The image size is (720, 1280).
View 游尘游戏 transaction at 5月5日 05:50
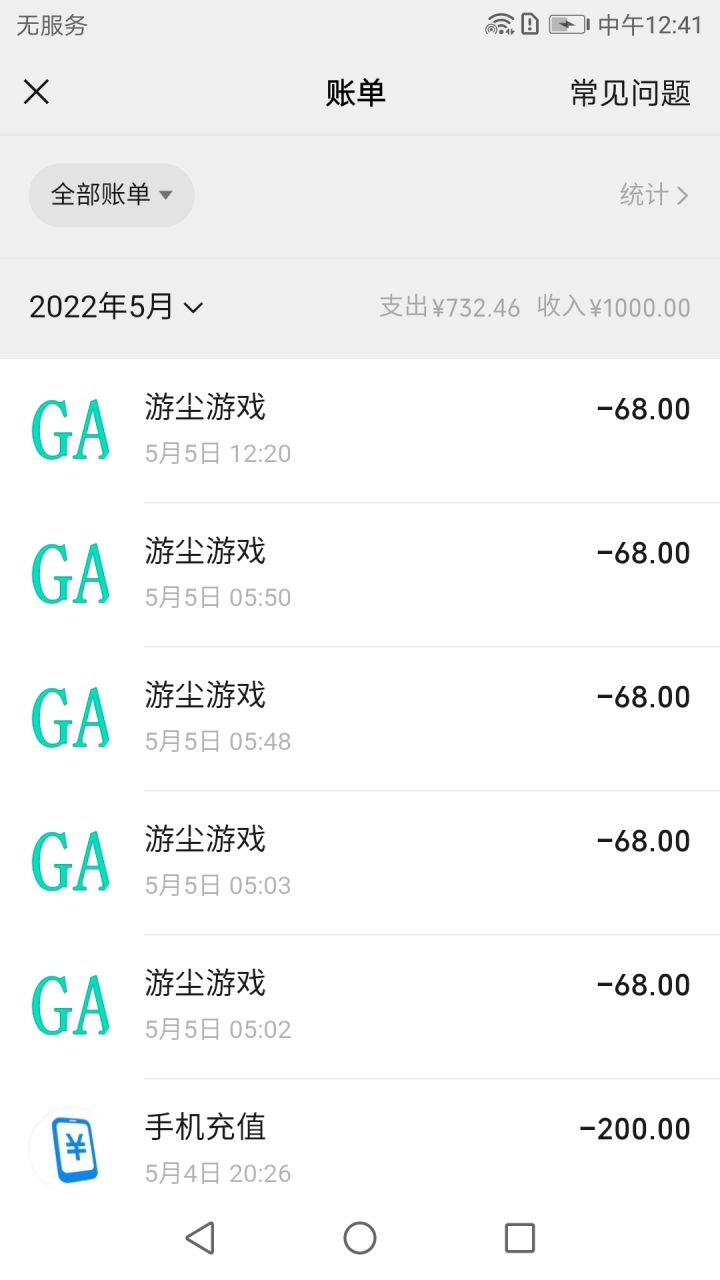360,574
